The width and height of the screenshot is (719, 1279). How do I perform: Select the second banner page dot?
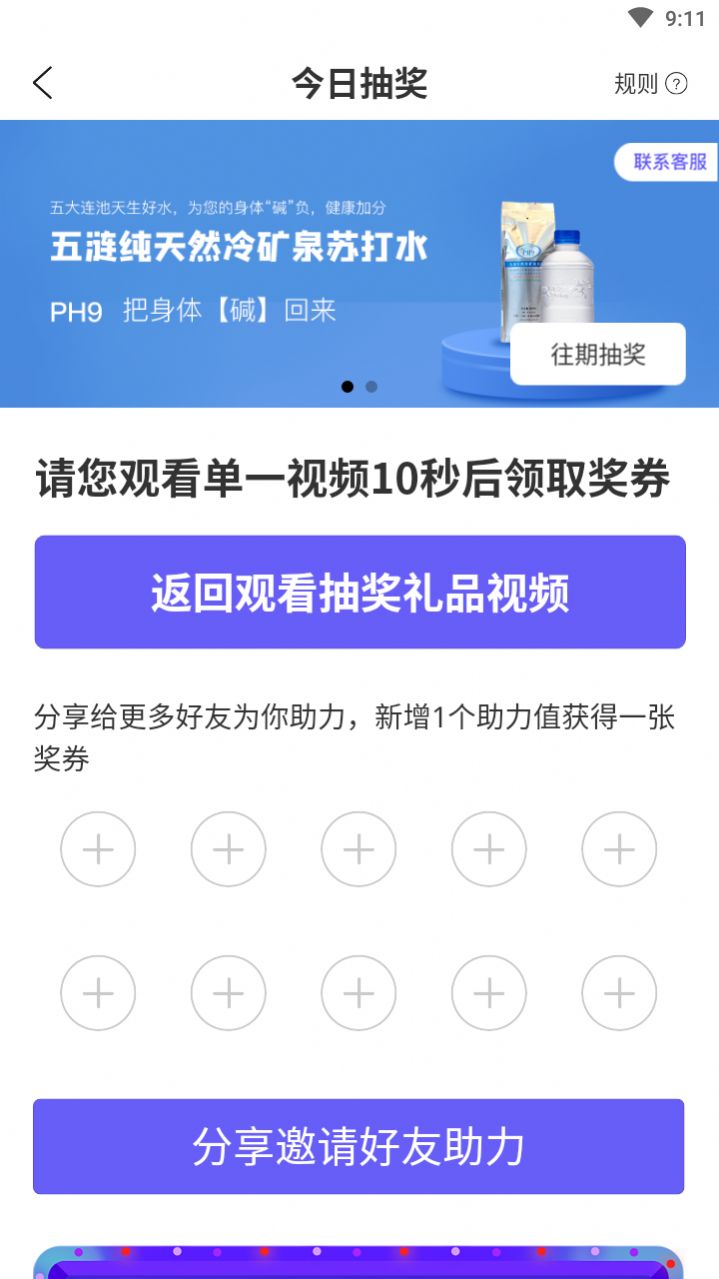coord(371,387)
